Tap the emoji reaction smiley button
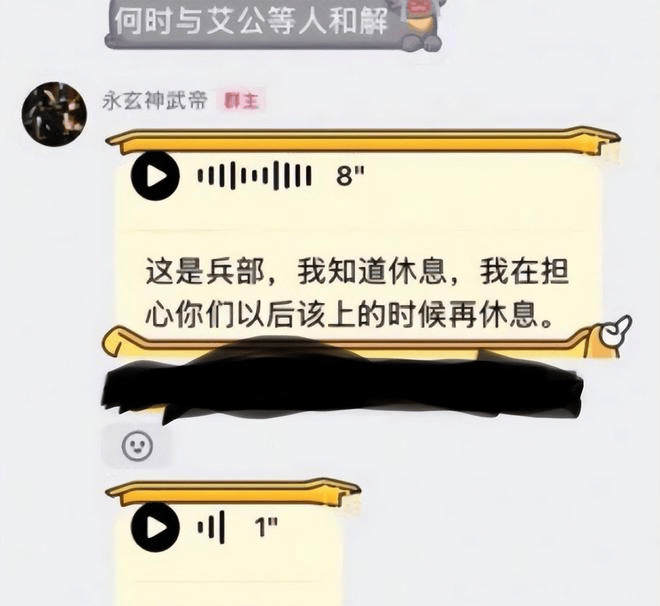This screenshot has height=606, width=660. point(138,446)
